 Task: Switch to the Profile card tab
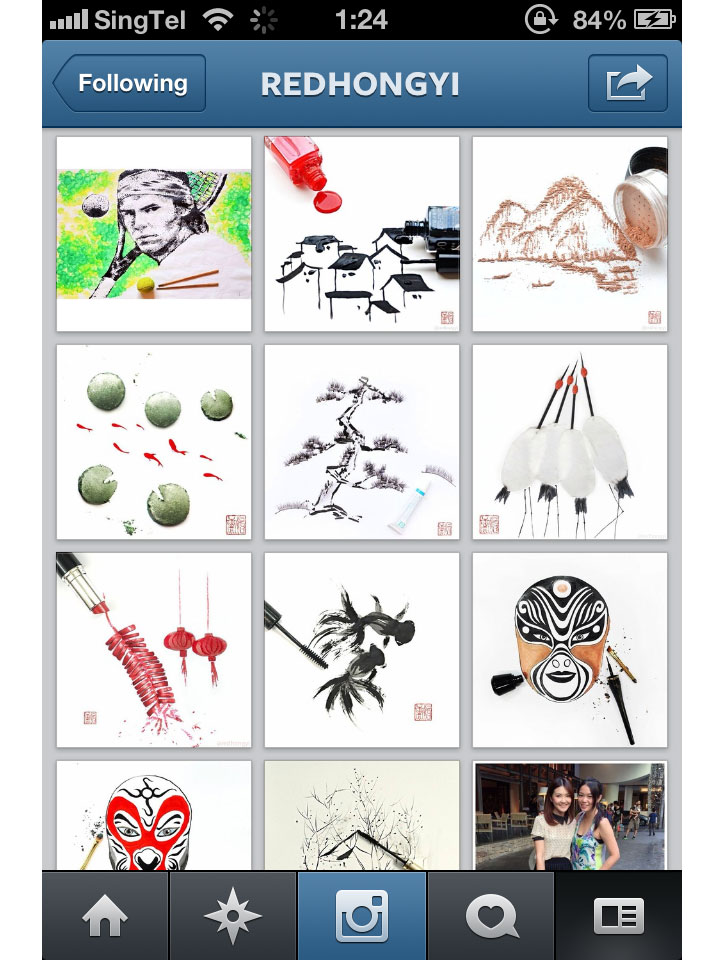click(619, 916)
